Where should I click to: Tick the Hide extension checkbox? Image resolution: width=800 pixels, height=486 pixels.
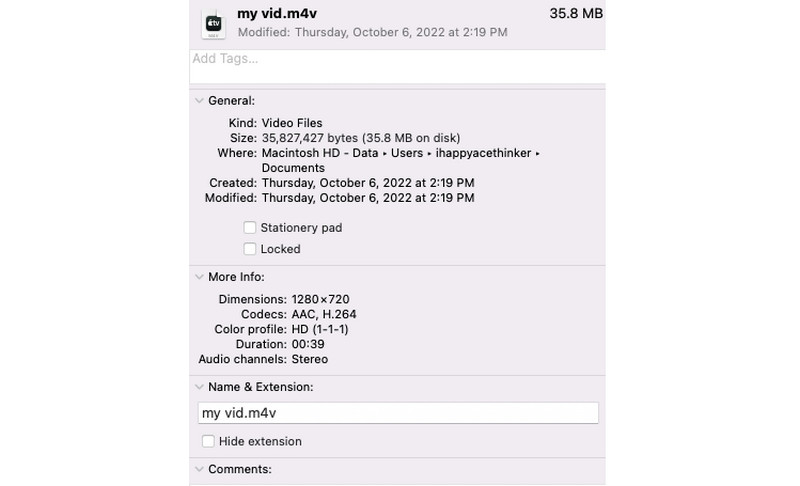[208, 441]
